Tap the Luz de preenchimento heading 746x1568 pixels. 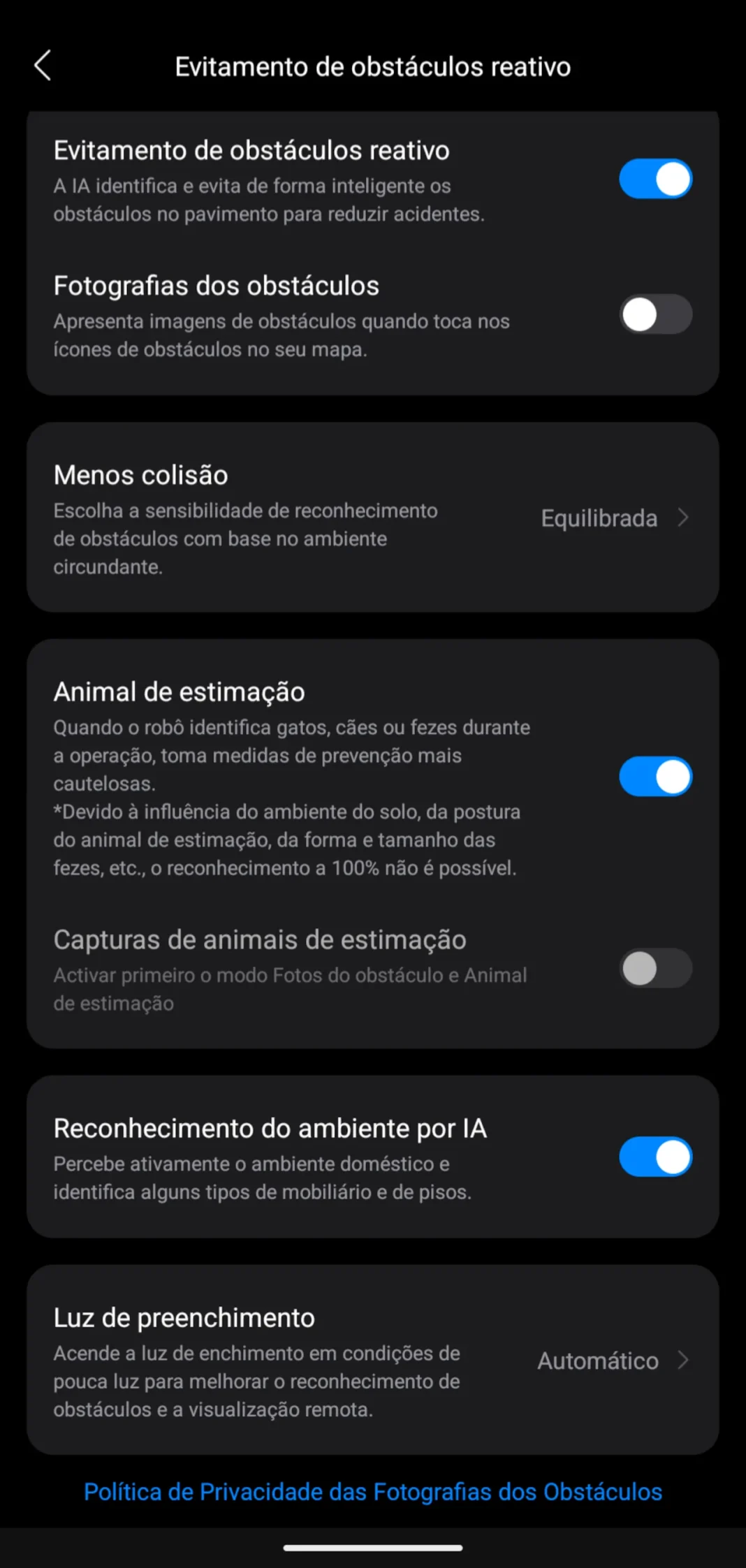(x=183, y=1317)
